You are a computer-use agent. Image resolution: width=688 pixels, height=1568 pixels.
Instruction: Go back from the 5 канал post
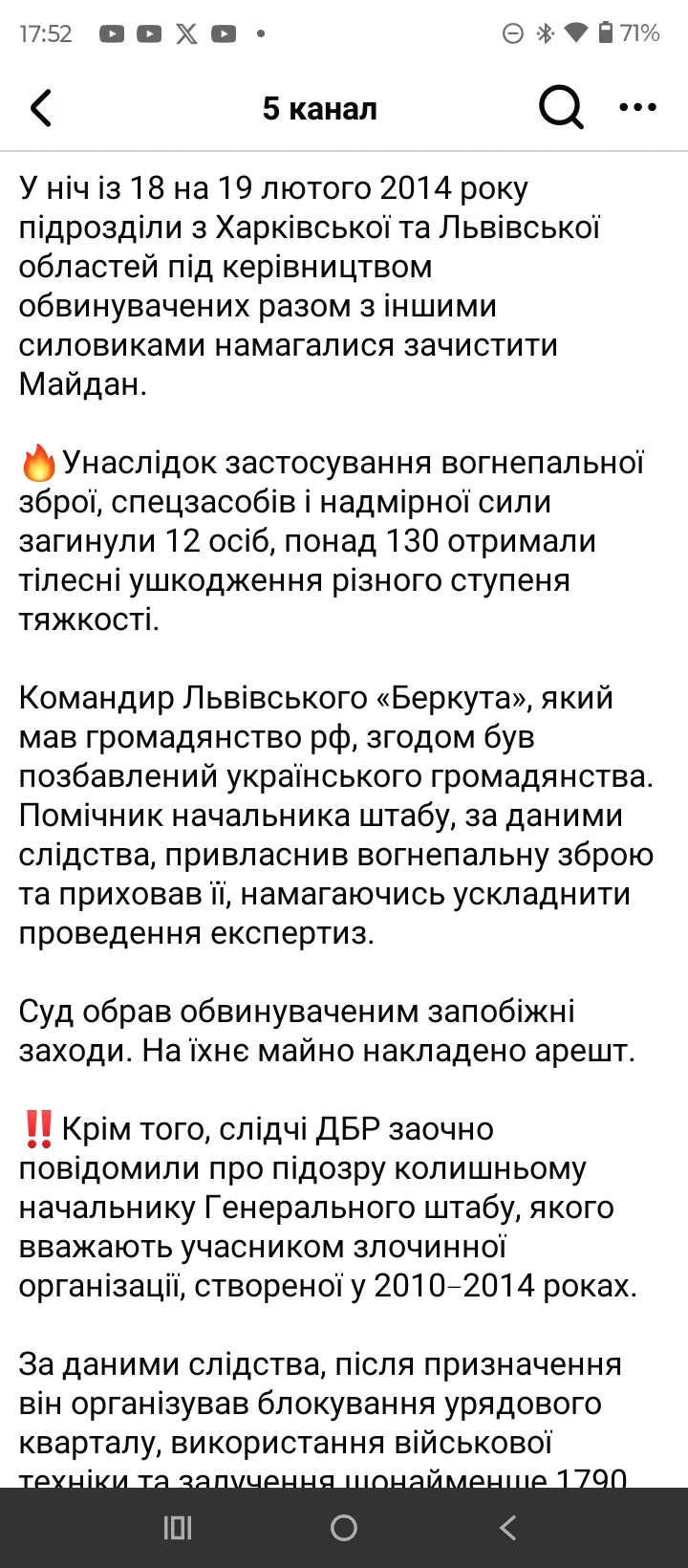click(41, 109)
